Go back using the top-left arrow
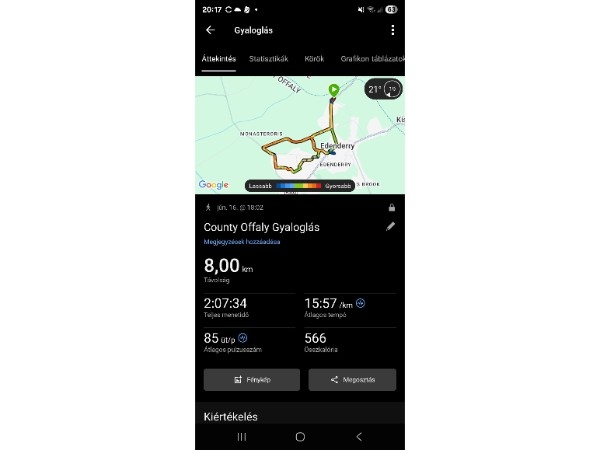This screenshot has width=600, height=450. coord(210,30)
